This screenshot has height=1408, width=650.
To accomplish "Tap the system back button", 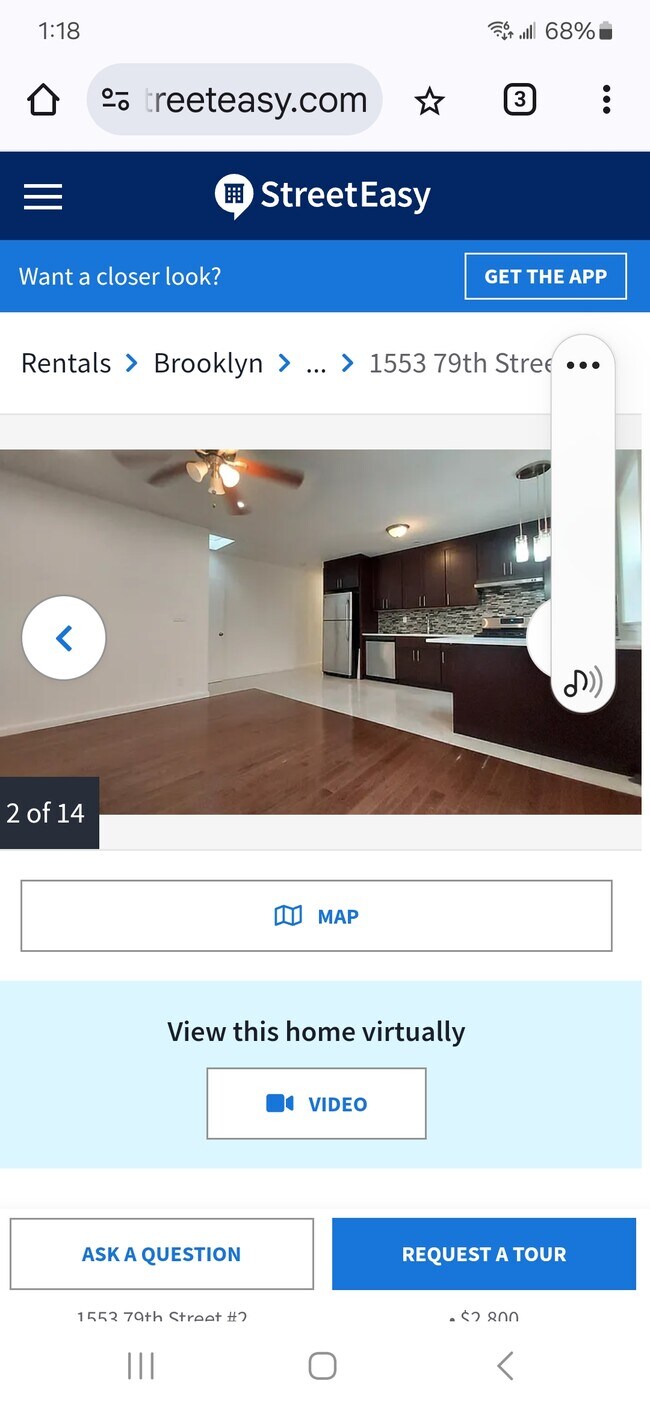I will pos(505,1366).
